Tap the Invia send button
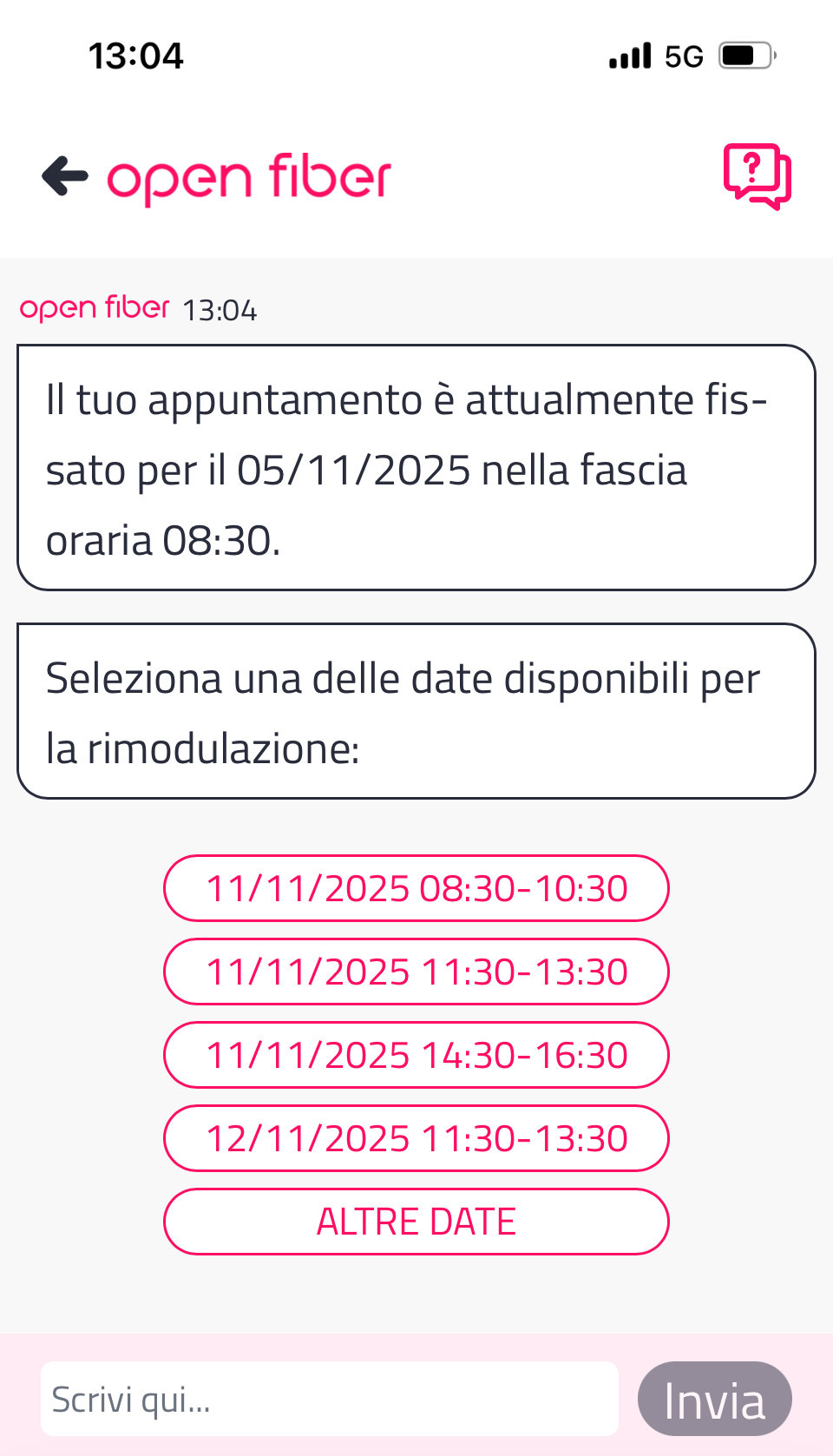 [714, 1399]
